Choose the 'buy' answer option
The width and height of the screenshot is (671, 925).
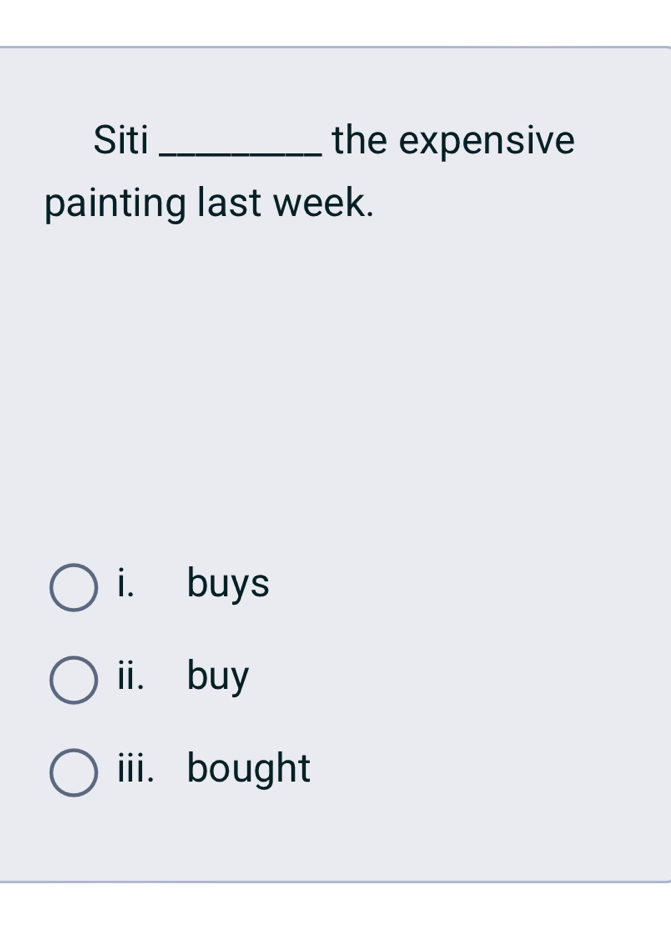coord(74,679)
